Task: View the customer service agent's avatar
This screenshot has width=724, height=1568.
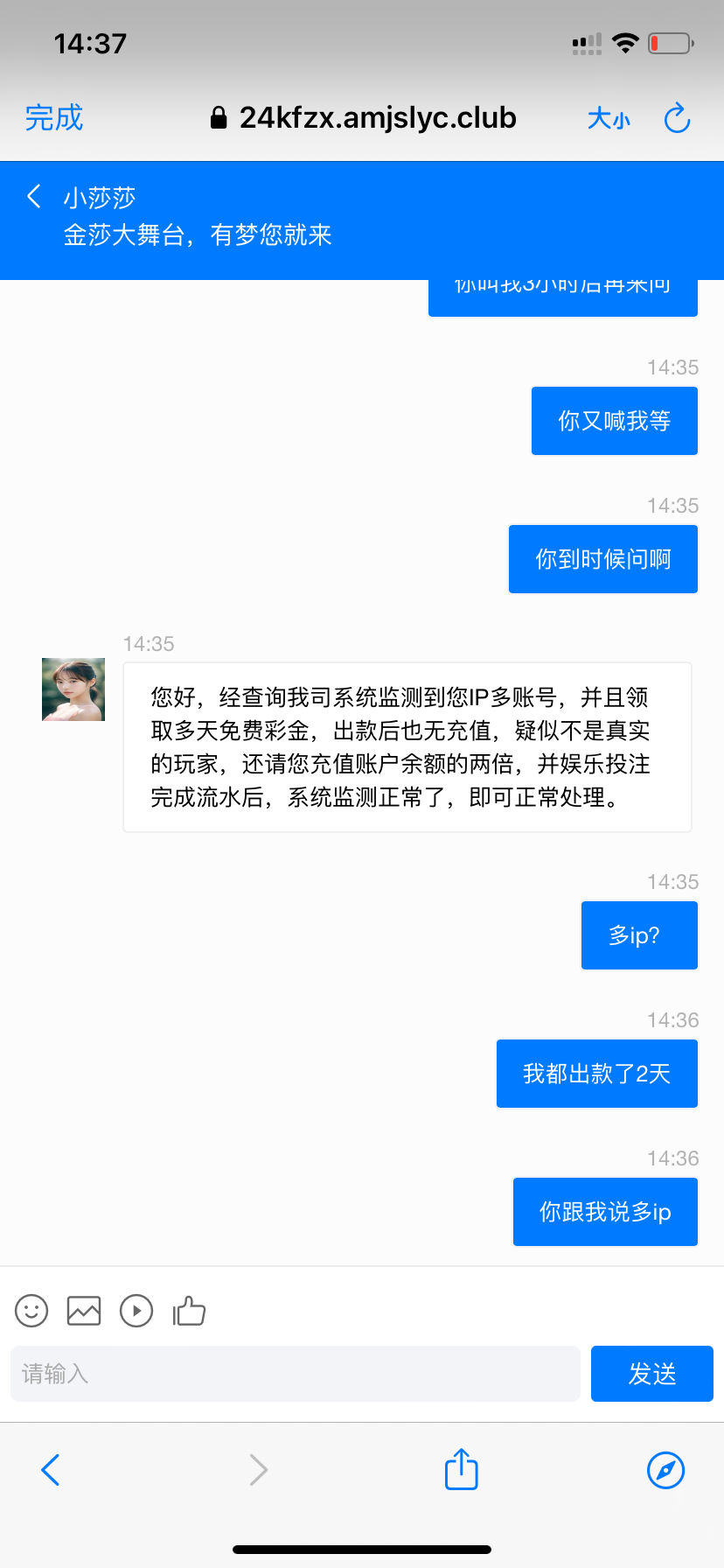Action: coord(73,689)
